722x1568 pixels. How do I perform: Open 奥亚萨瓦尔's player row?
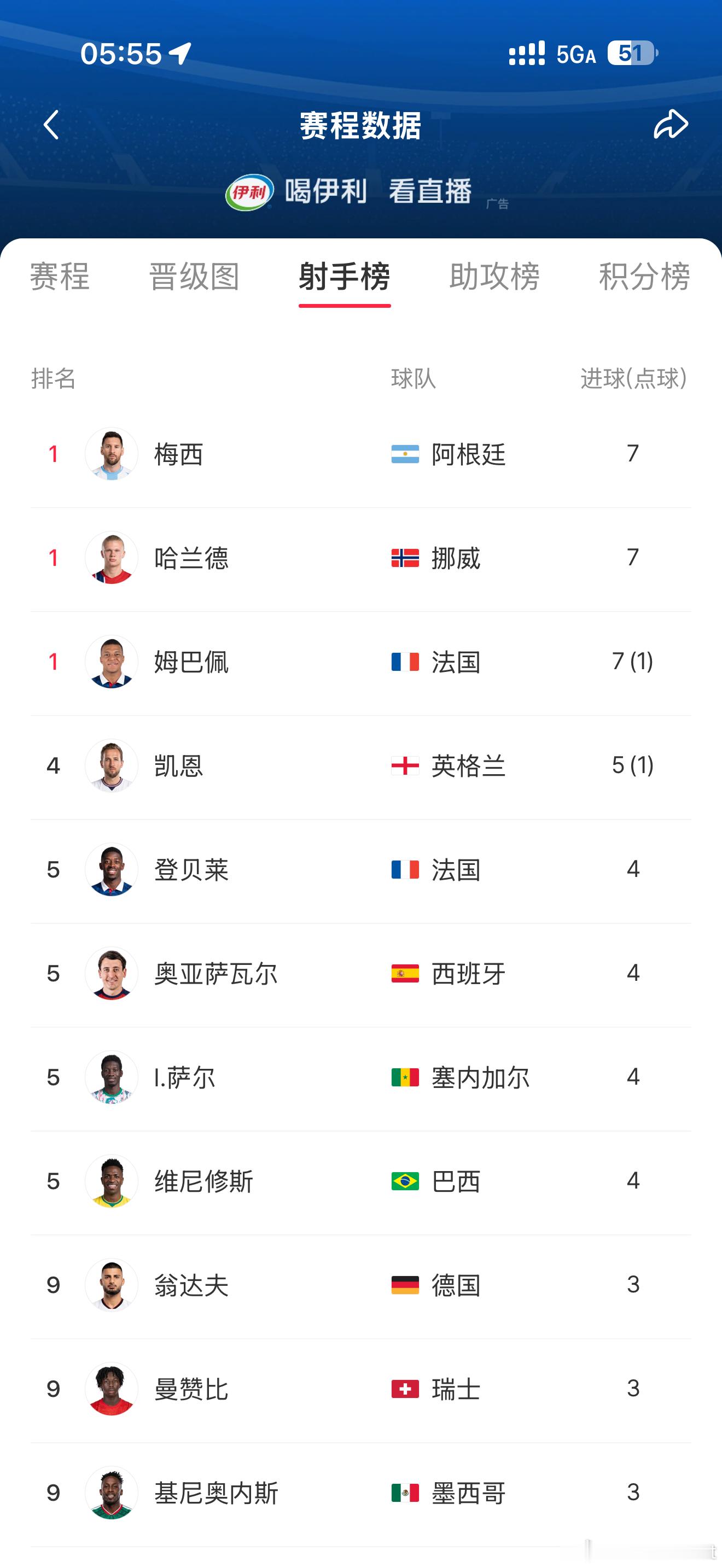coord(361,974)
